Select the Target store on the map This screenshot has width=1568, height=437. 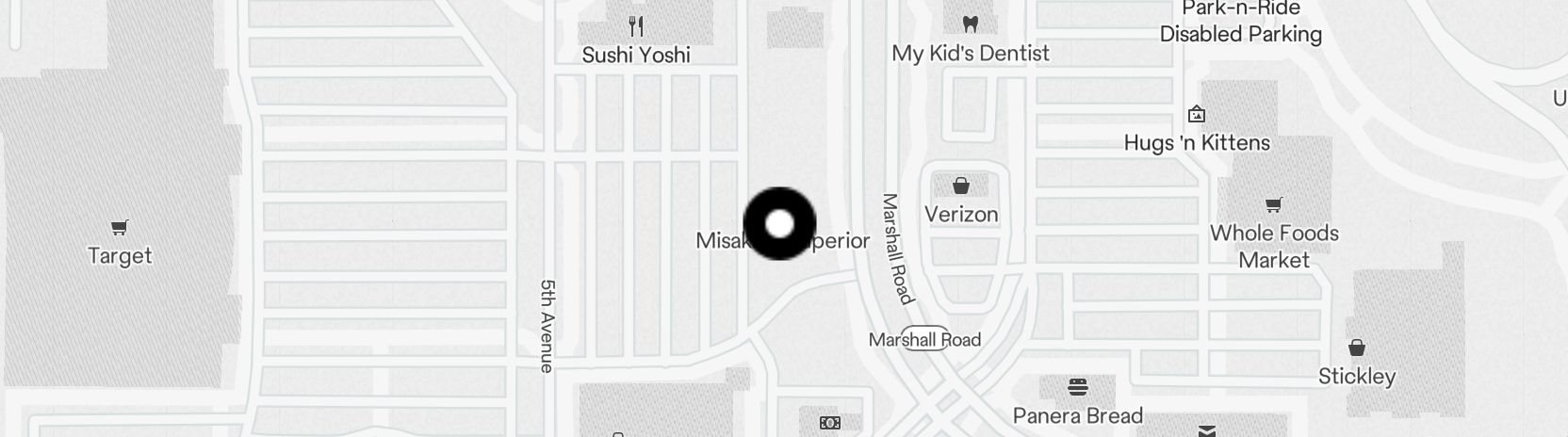pyautogui.click(x=120, y=228)
